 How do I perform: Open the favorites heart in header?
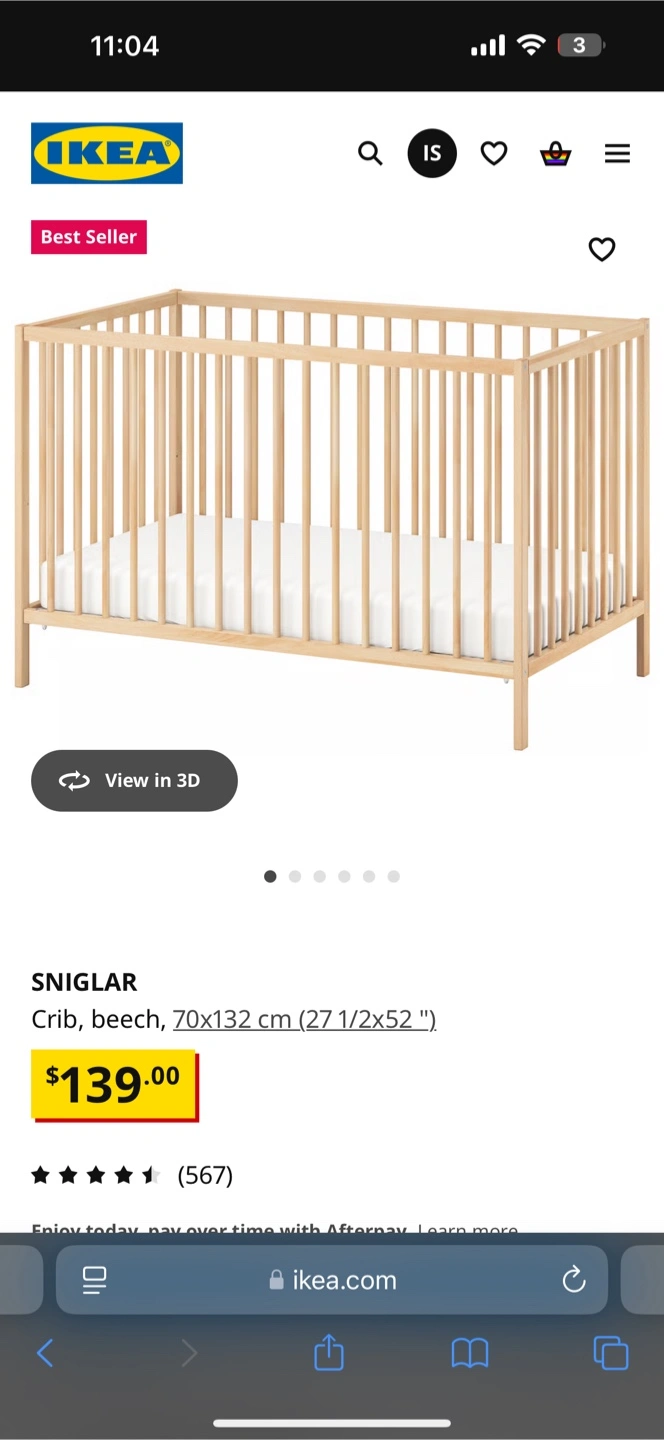pos(494,153)
